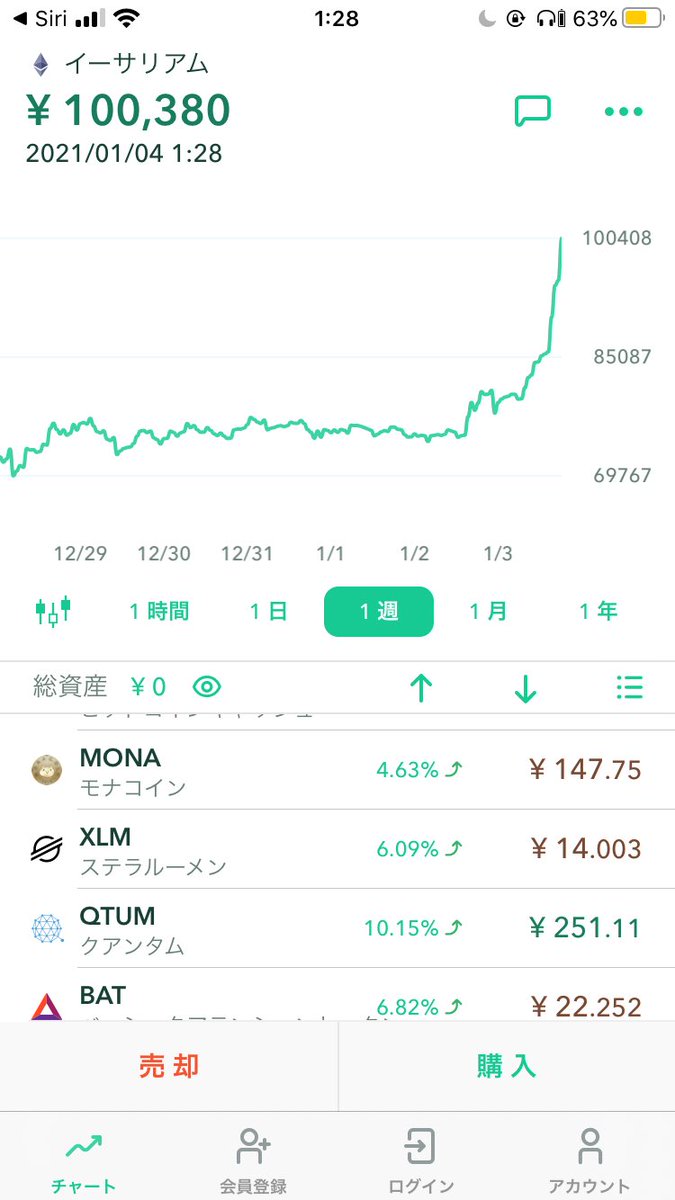The width and height of the screenshot is (675, 1200).
Task: Open the QTUM クアンタム row
Action: click(x=337, y=928)
